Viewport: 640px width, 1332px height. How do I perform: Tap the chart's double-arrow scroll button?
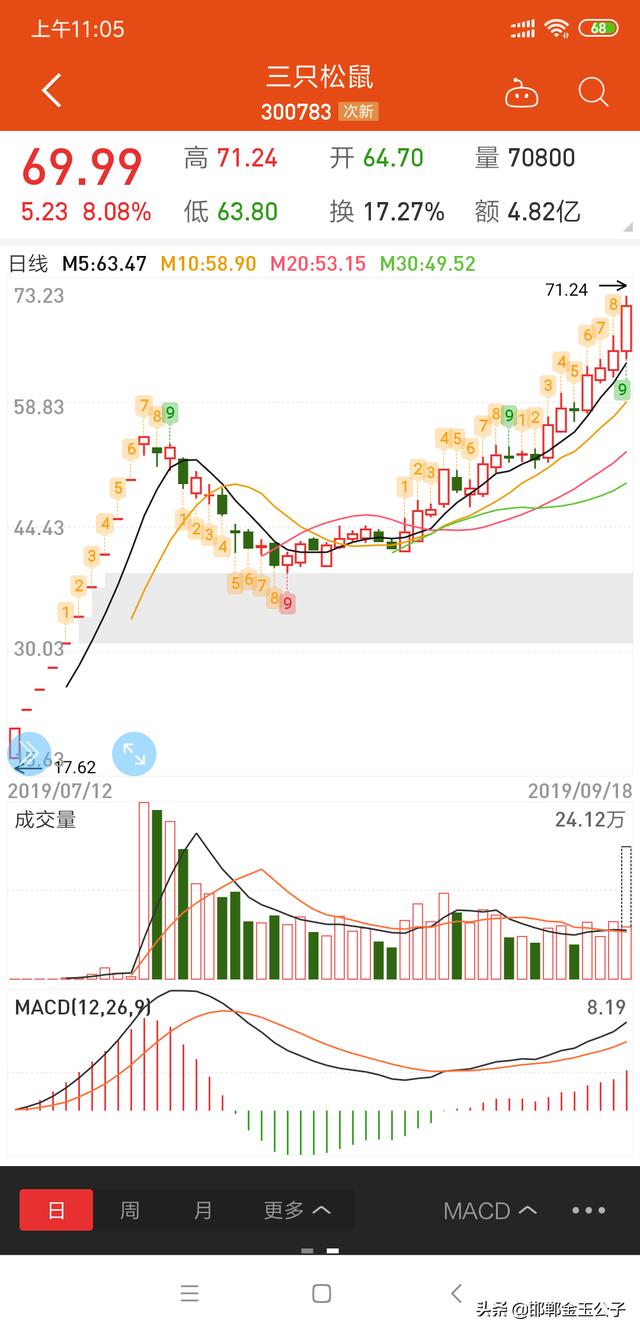click(29, 753)
